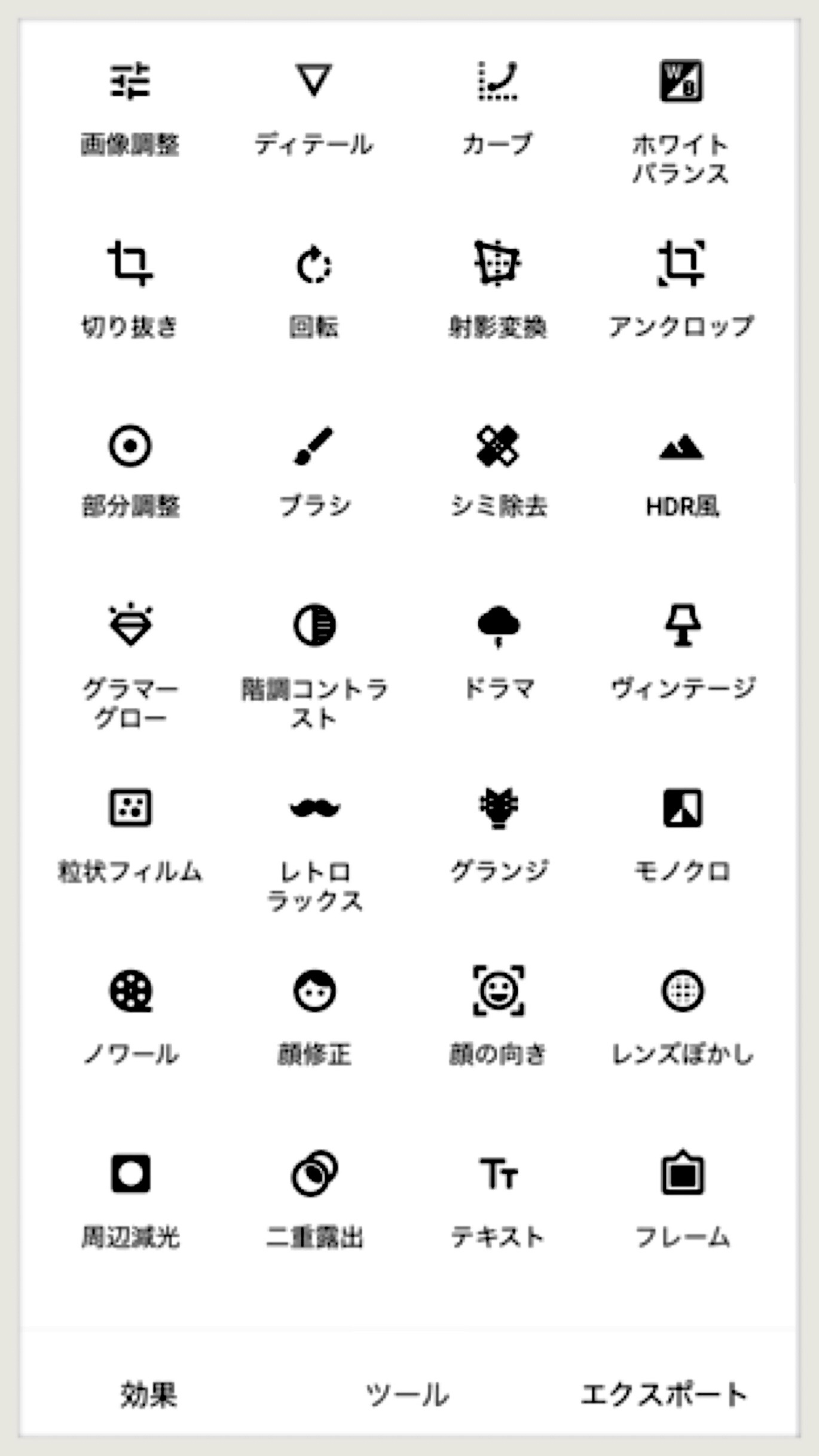This screenshot has height=1456, width=819.
Task: Select the 回転 rotate tool
Action: click(314, 290)
